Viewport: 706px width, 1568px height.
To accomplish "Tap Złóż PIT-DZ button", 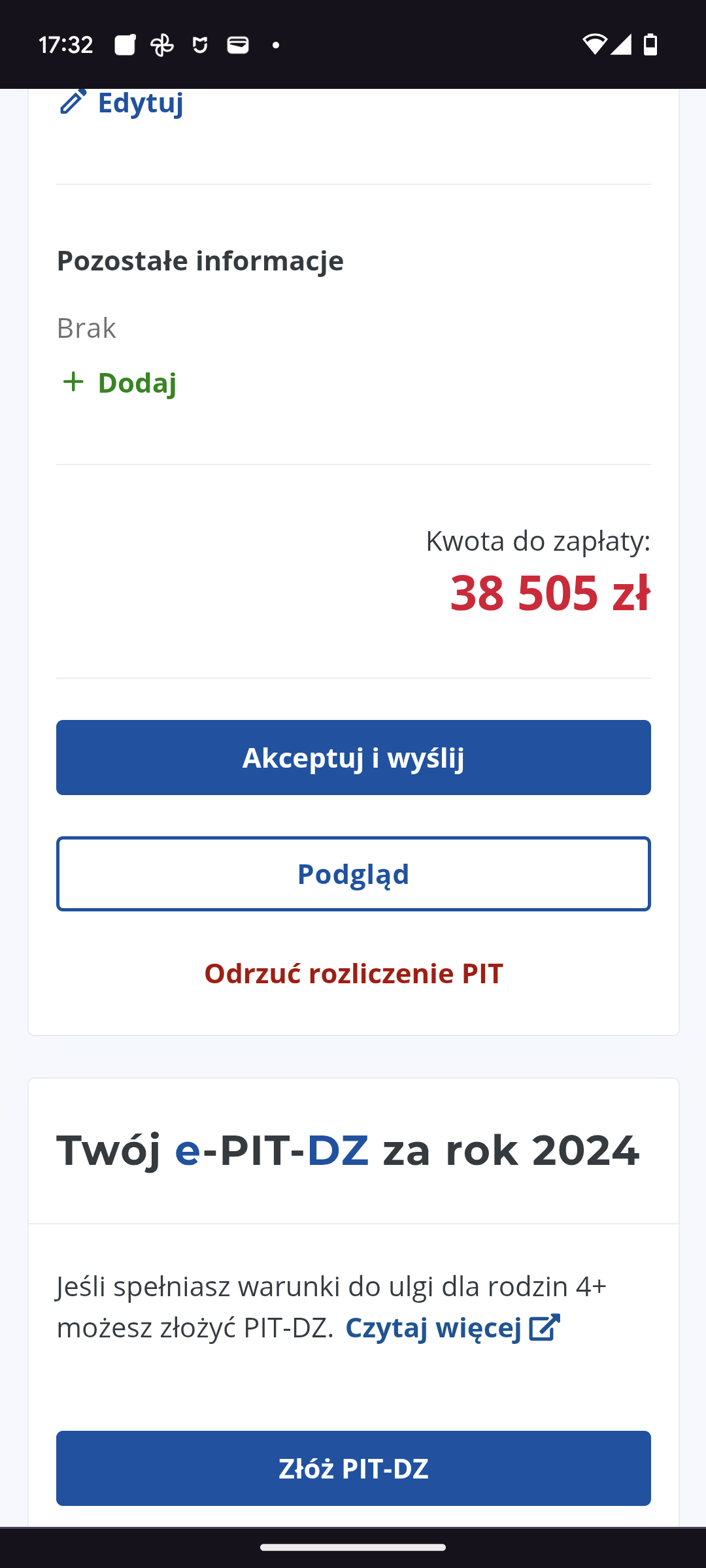I will coord(353,1469).
